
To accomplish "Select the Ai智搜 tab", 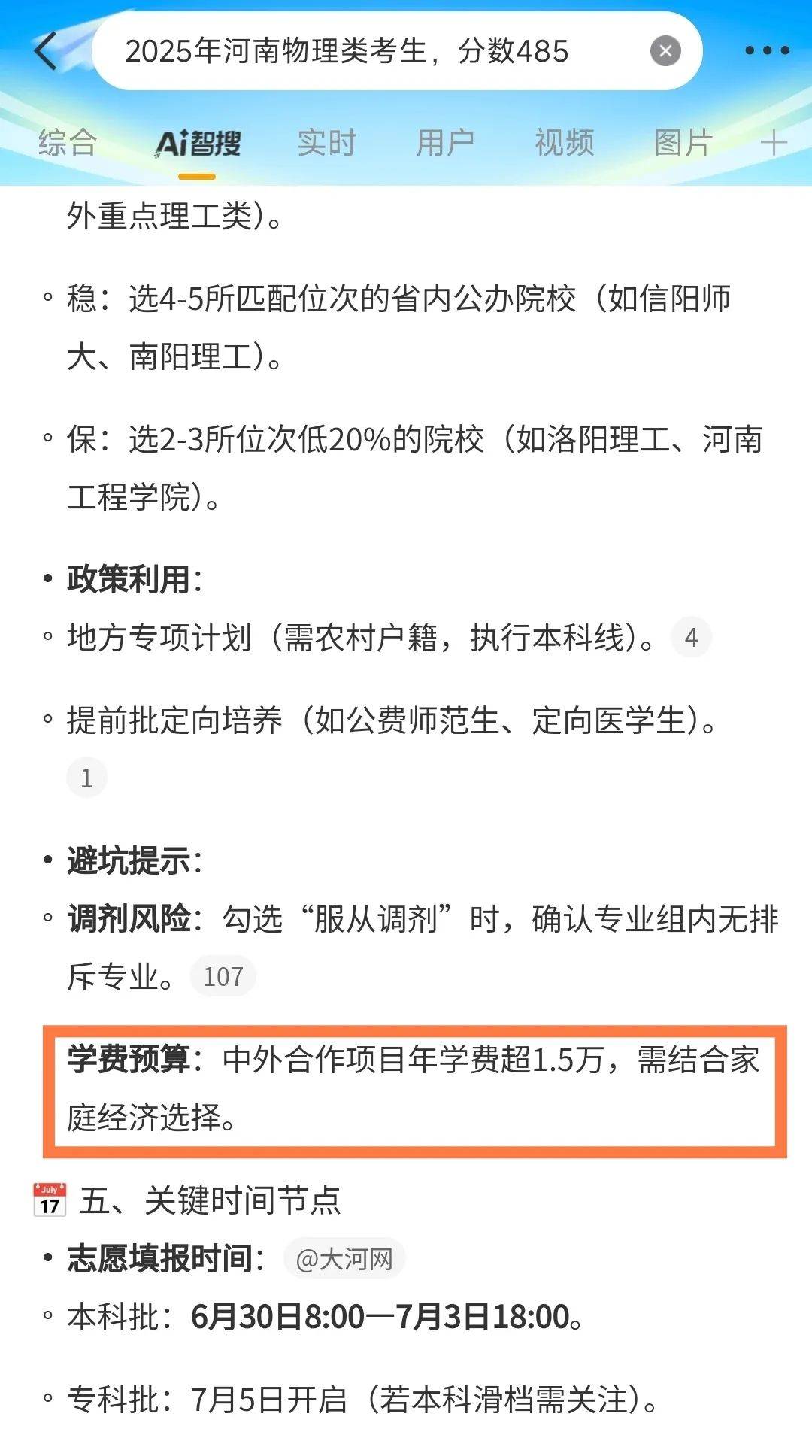I will pyautogui.click(x=197, y=142).
